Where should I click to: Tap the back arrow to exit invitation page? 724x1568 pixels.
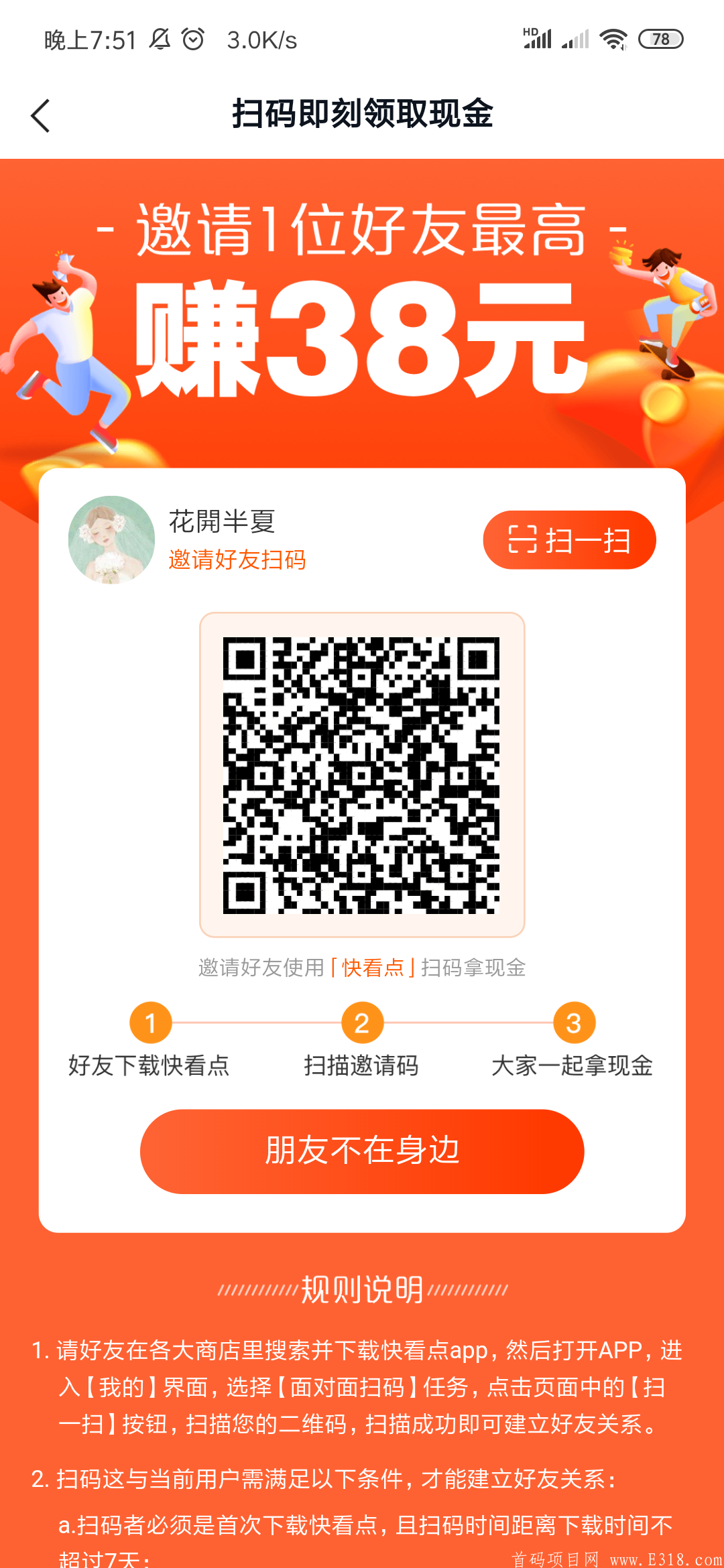coord(42,115)
